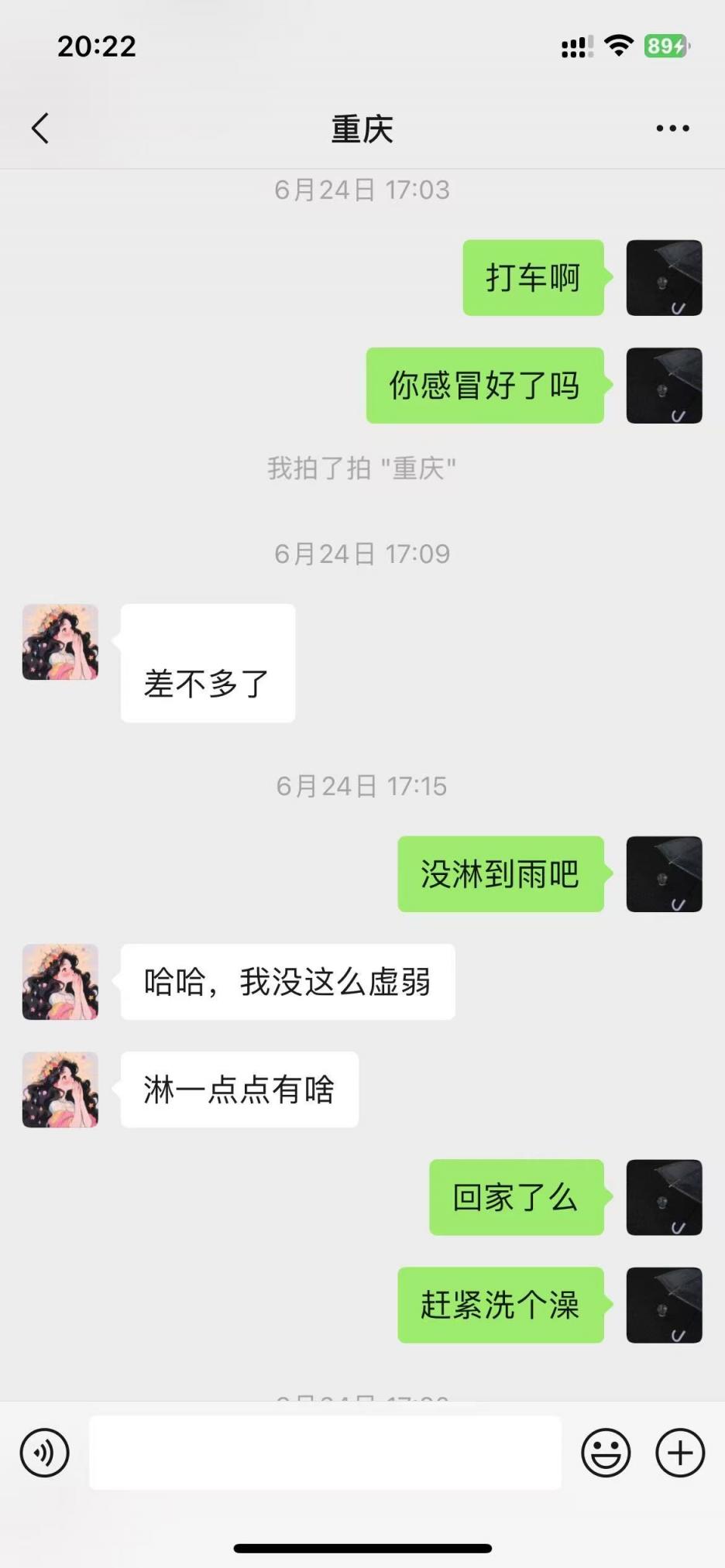
Task: Tap contact avatar beside 淋一点点有啥
Action: 60,1089
